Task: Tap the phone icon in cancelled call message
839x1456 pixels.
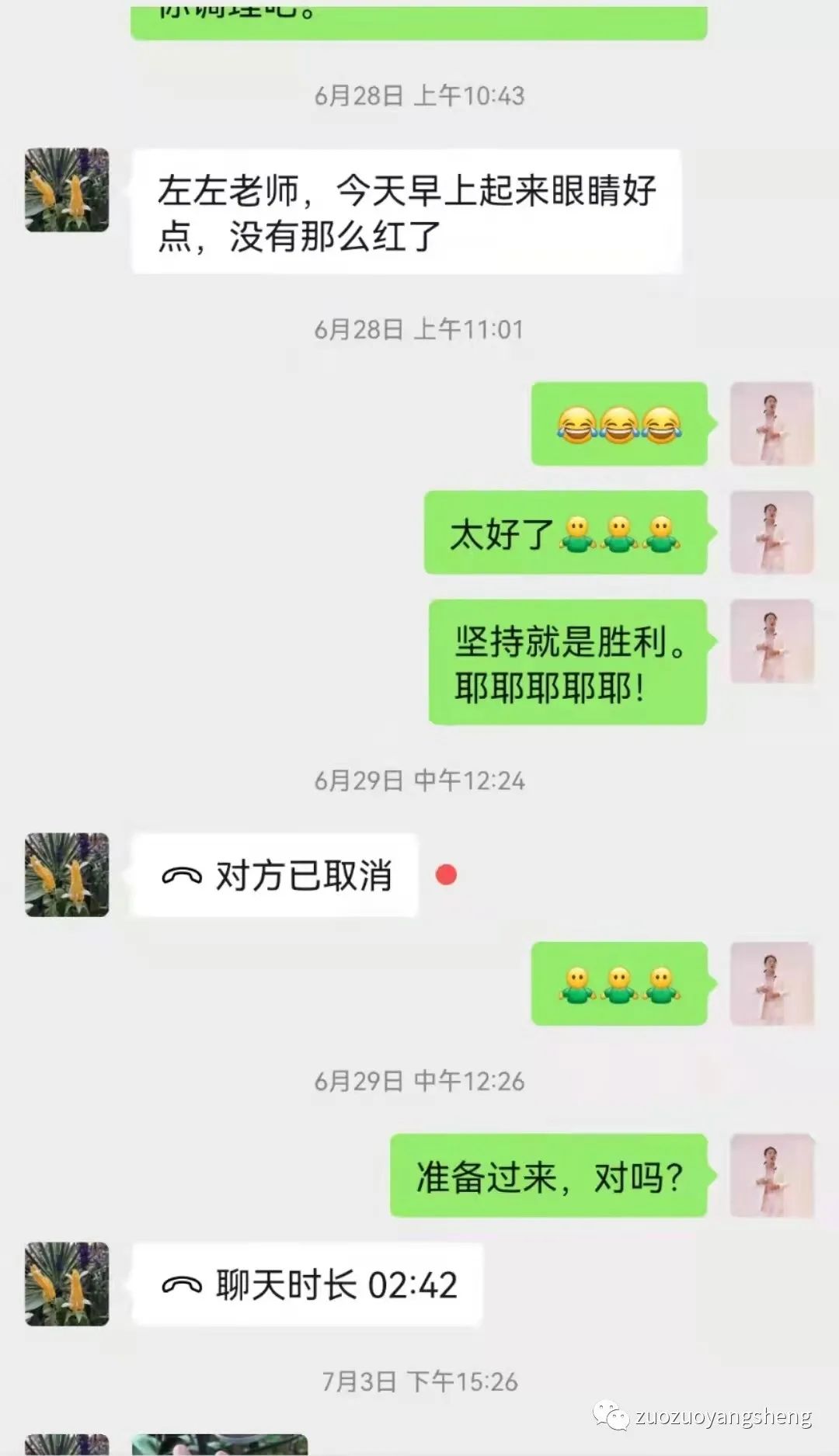Action: click(x=183, y=876)
